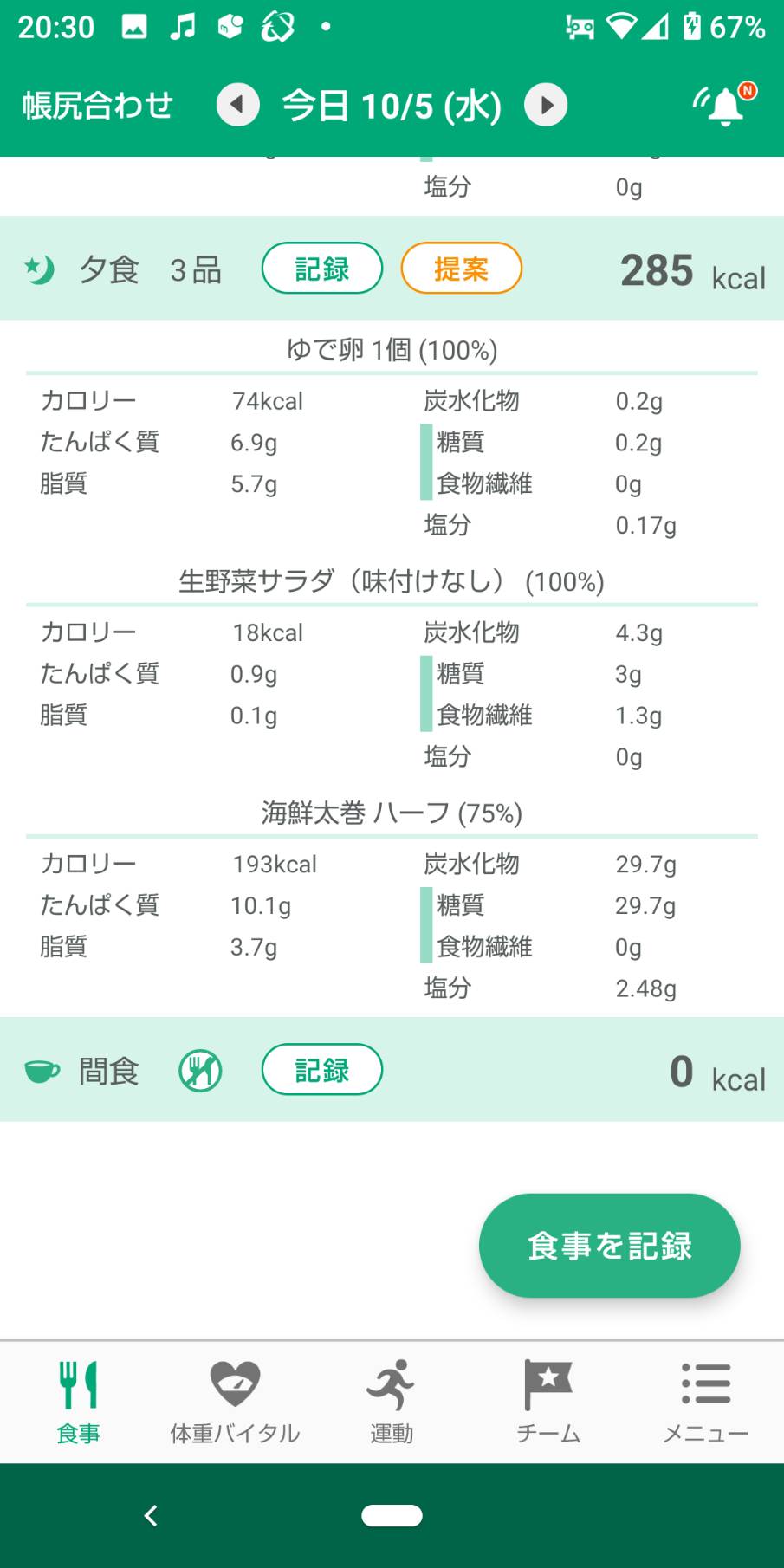Open the メニュー tab
The image size is (784, 1568).
click(x=705, y=1402)
